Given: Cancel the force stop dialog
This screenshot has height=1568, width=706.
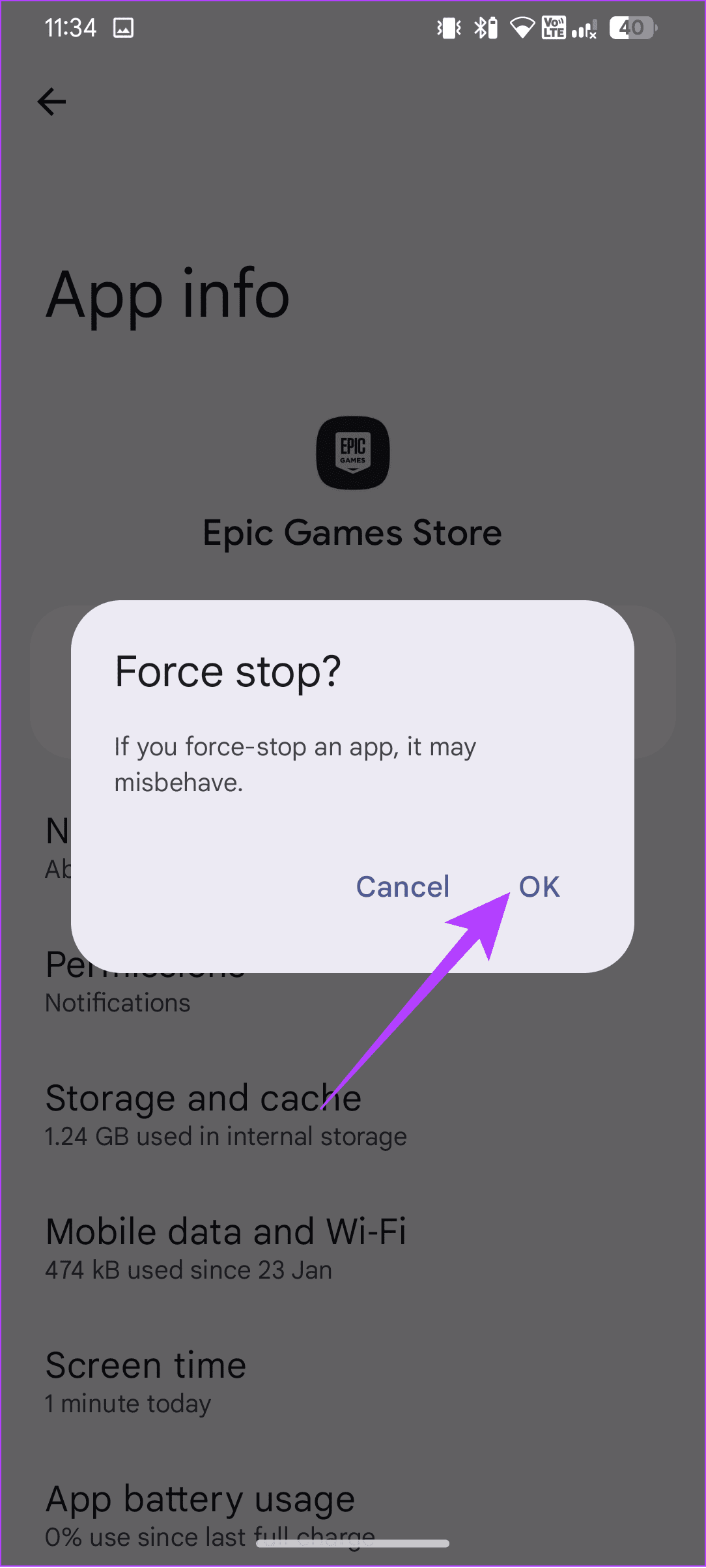Looking at the screenshot, I should [x=402, y=887].
